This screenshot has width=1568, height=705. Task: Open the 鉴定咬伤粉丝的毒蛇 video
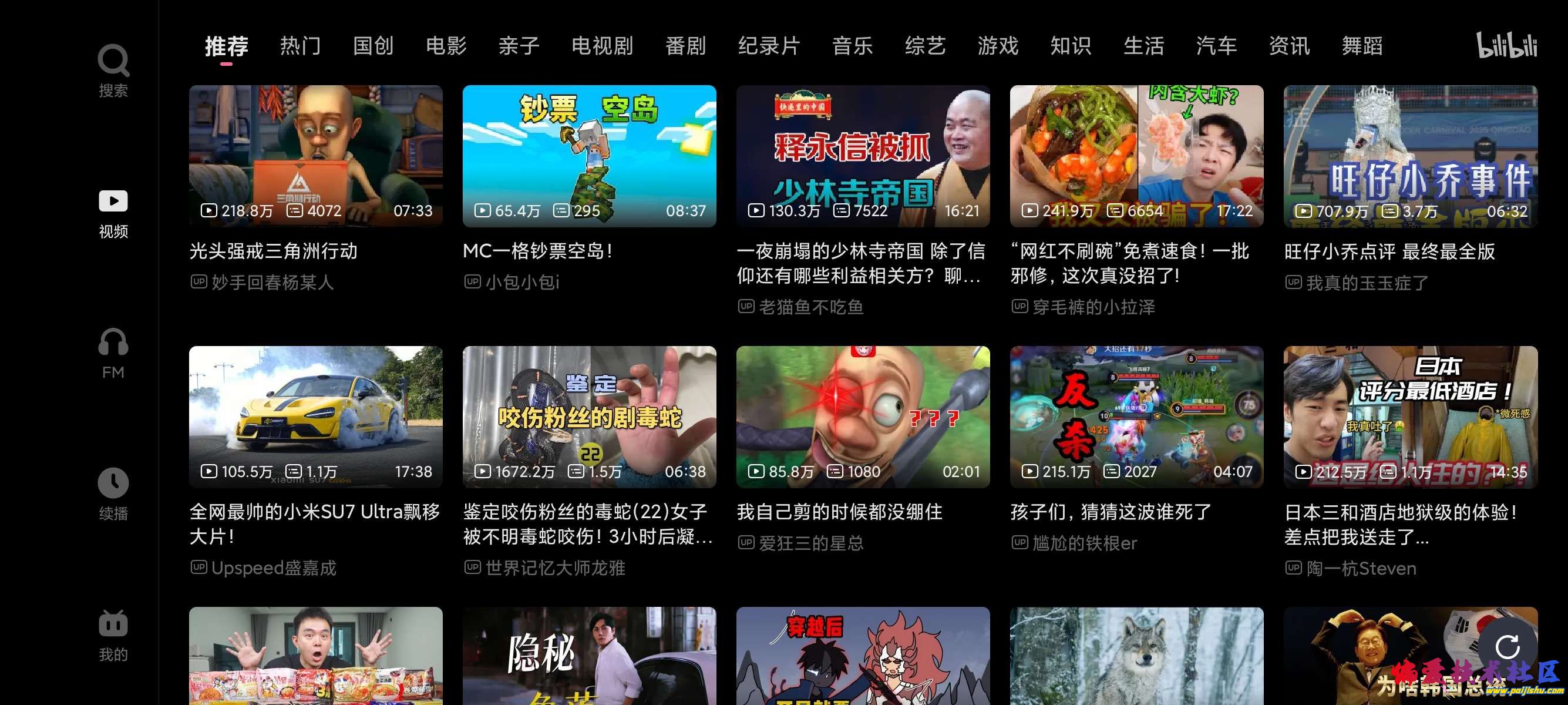pyautogui.click(x=588, y=417)
